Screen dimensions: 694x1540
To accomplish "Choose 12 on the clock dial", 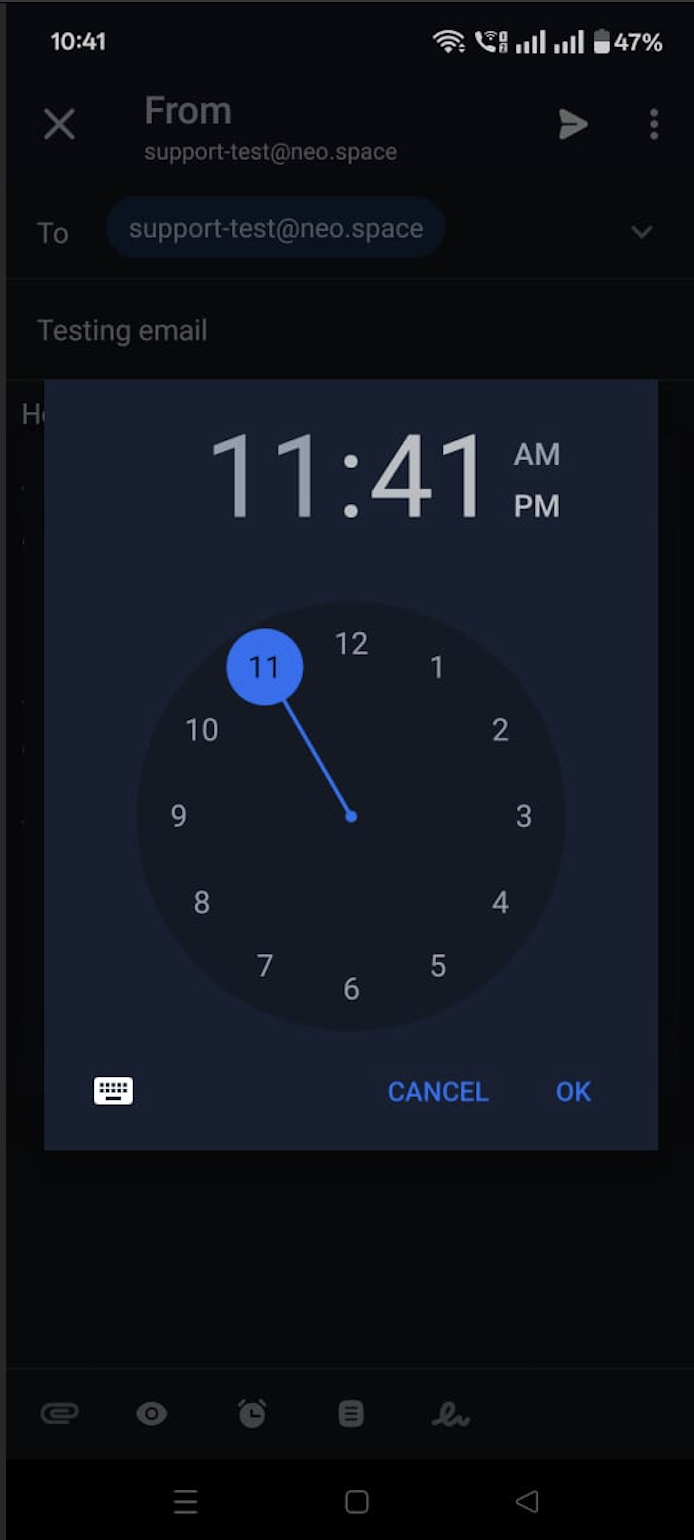I will point(351,644).
